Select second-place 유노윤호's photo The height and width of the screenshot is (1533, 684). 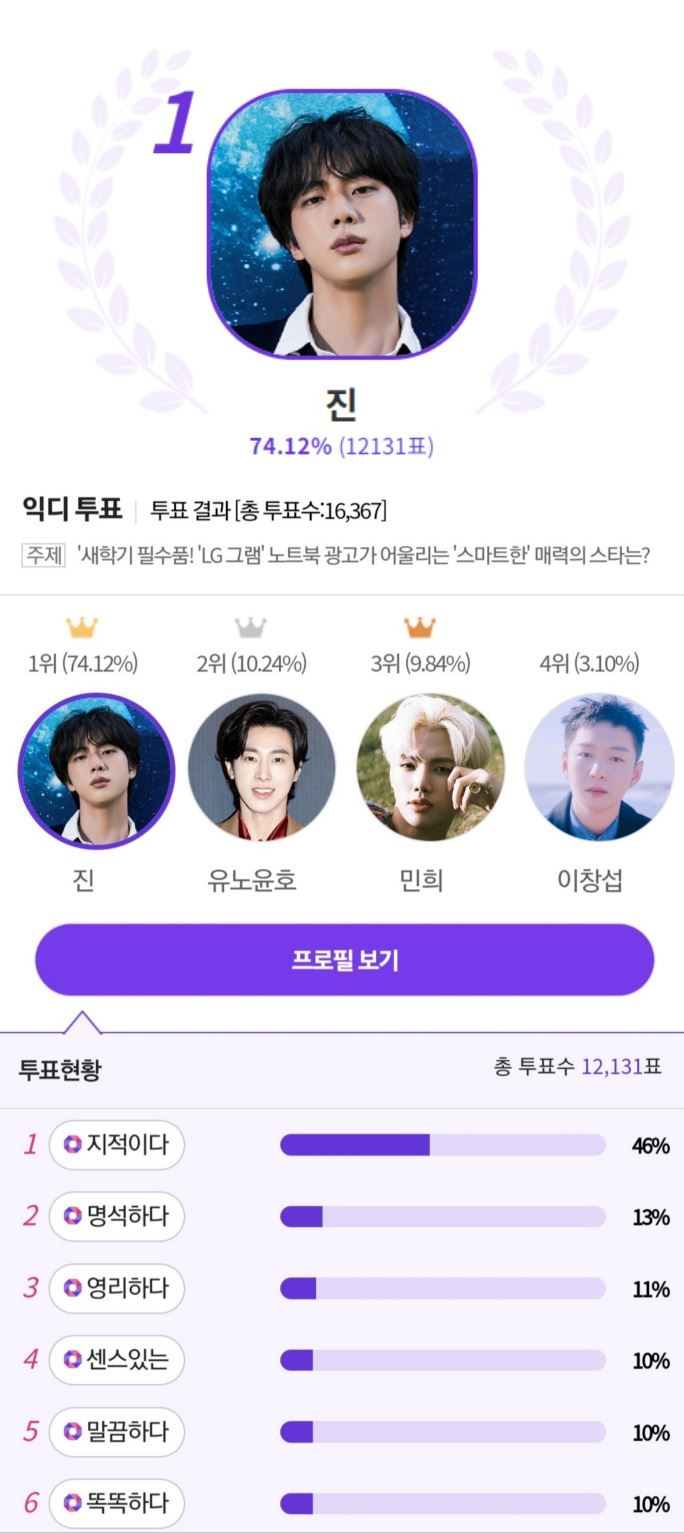click(262, 768)
